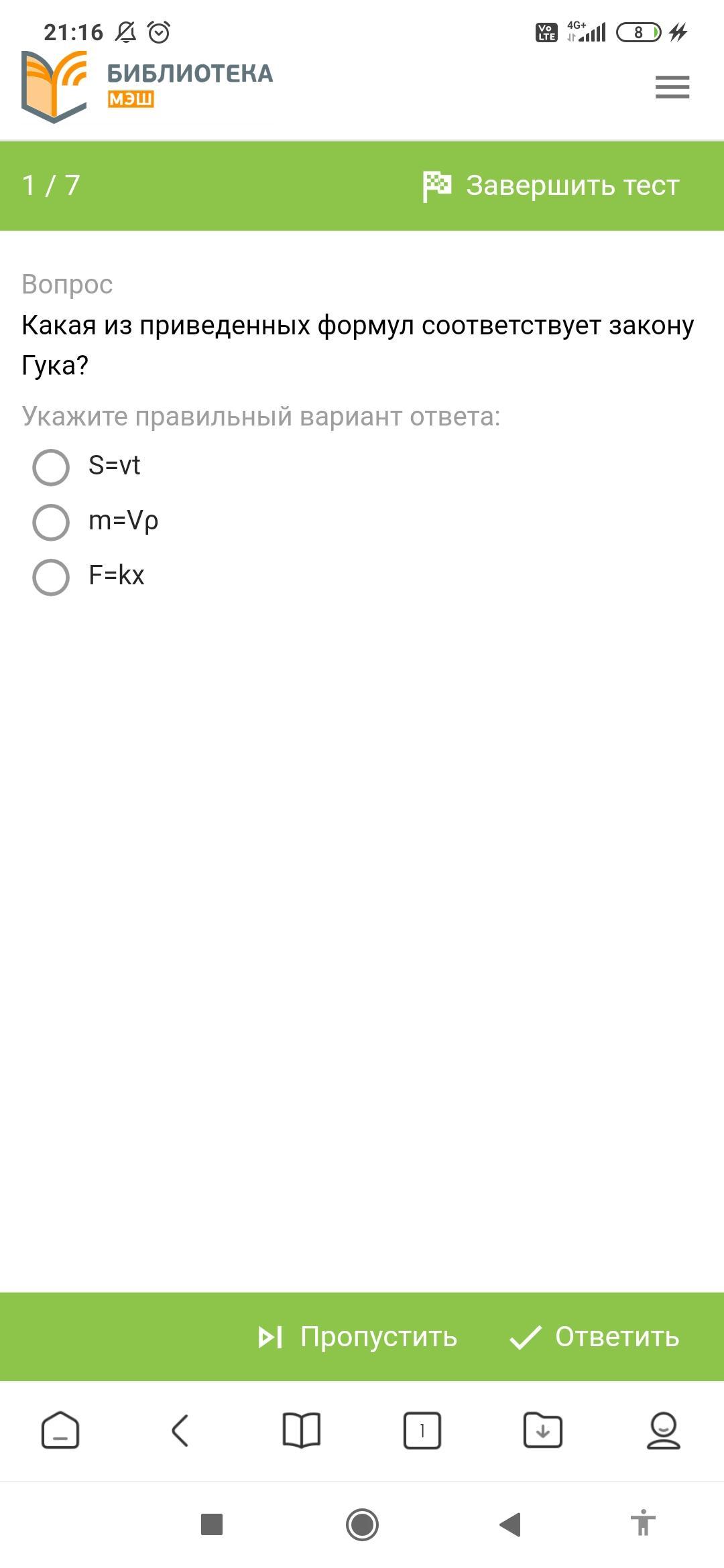Tap the system back triangle

511,1524
